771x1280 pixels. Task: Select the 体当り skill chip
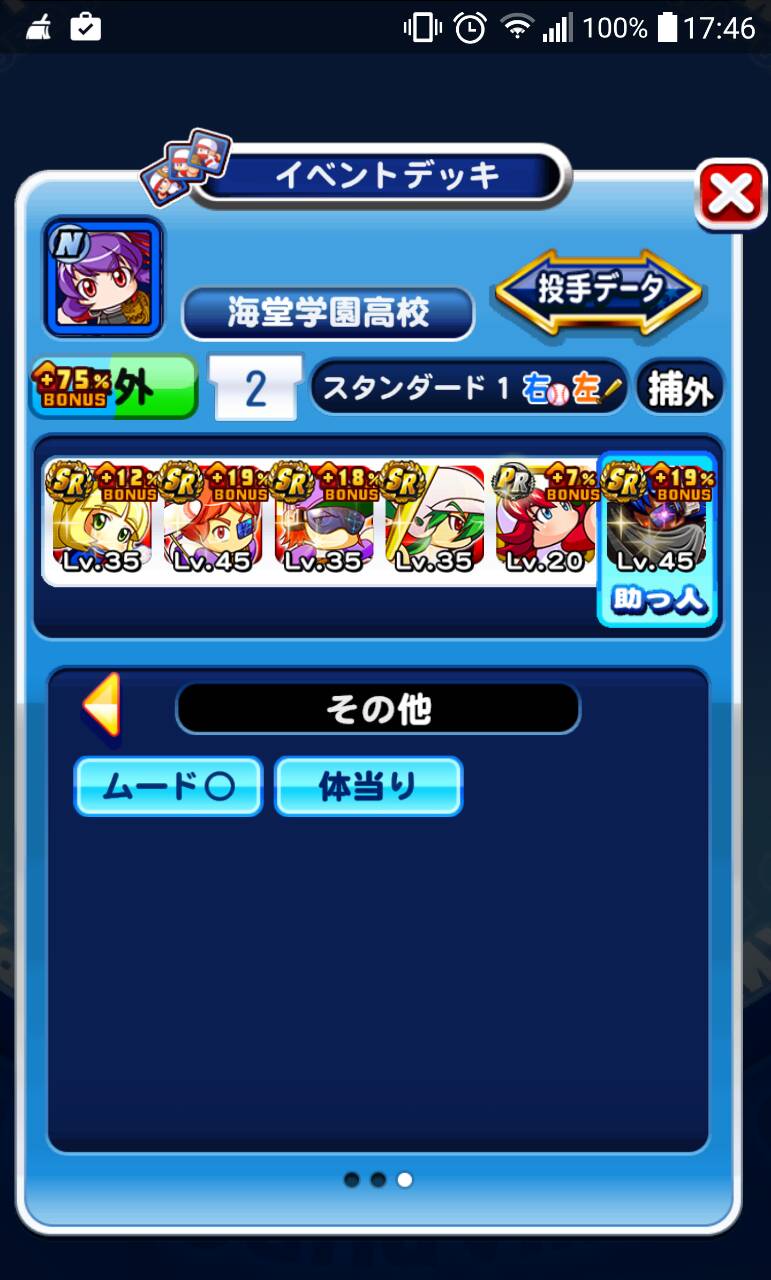point(368,787)
